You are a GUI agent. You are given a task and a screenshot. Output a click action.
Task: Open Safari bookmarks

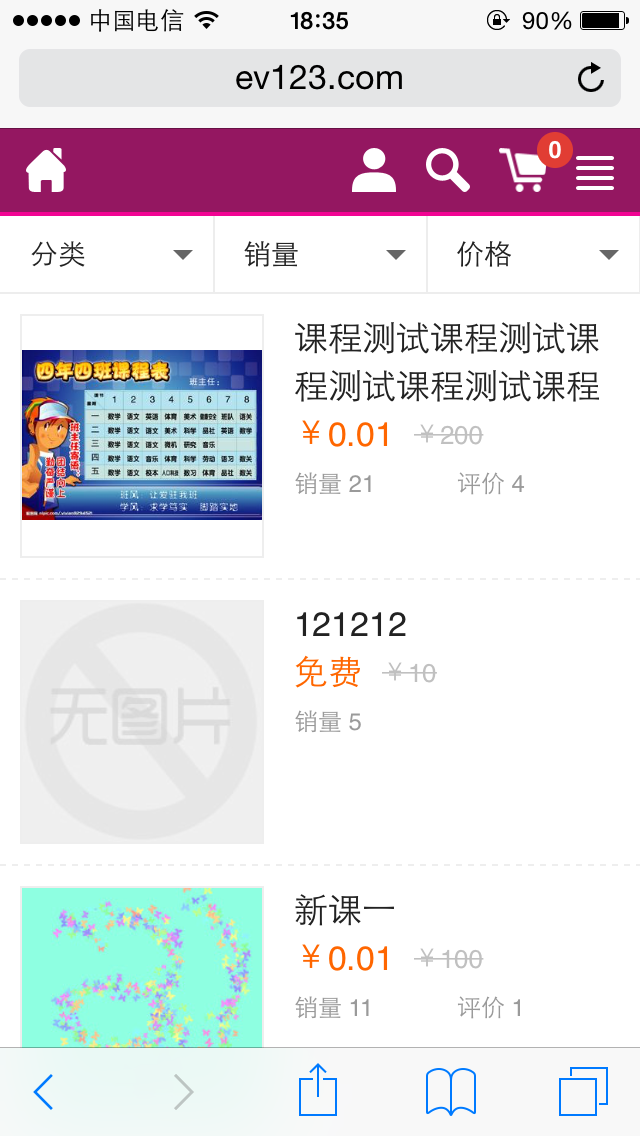point(450,1091)
